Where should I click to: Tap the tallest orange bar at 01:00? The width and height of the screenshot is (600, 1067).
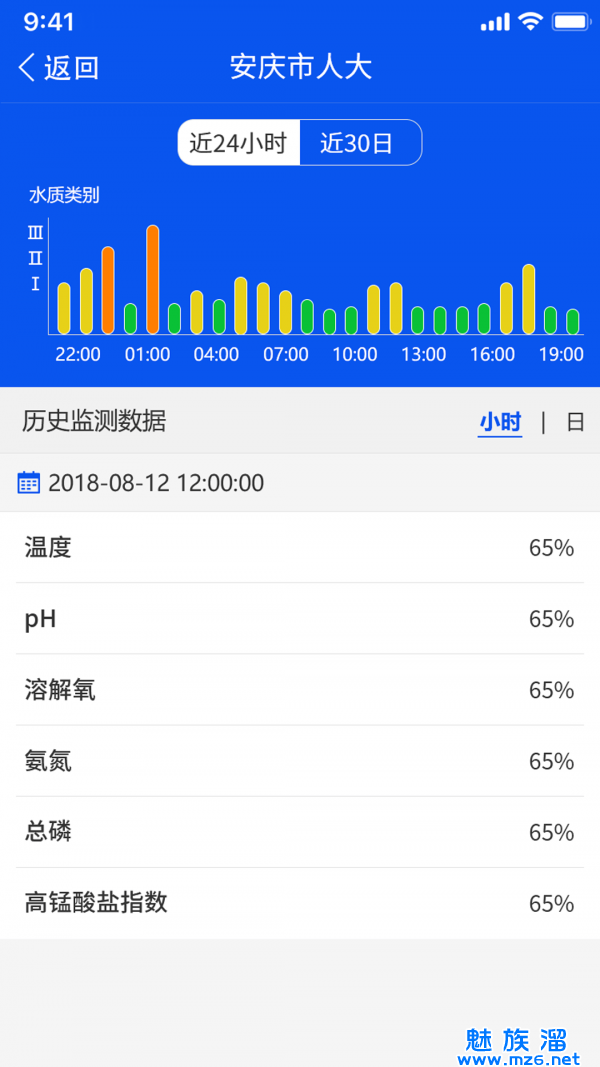[152, 280]
